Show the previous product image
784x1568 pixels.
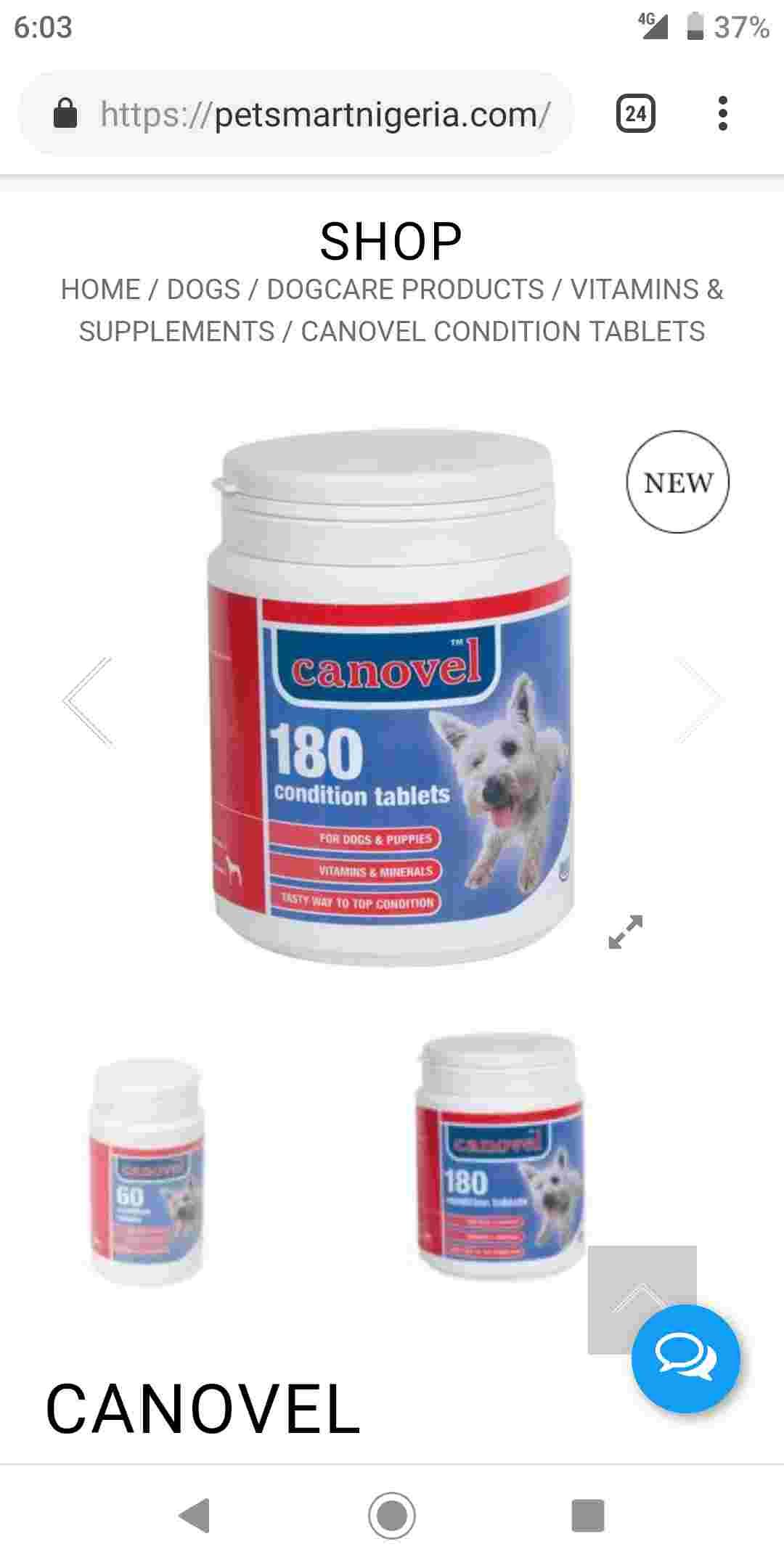pyautogui.click(x=89, y=701)
